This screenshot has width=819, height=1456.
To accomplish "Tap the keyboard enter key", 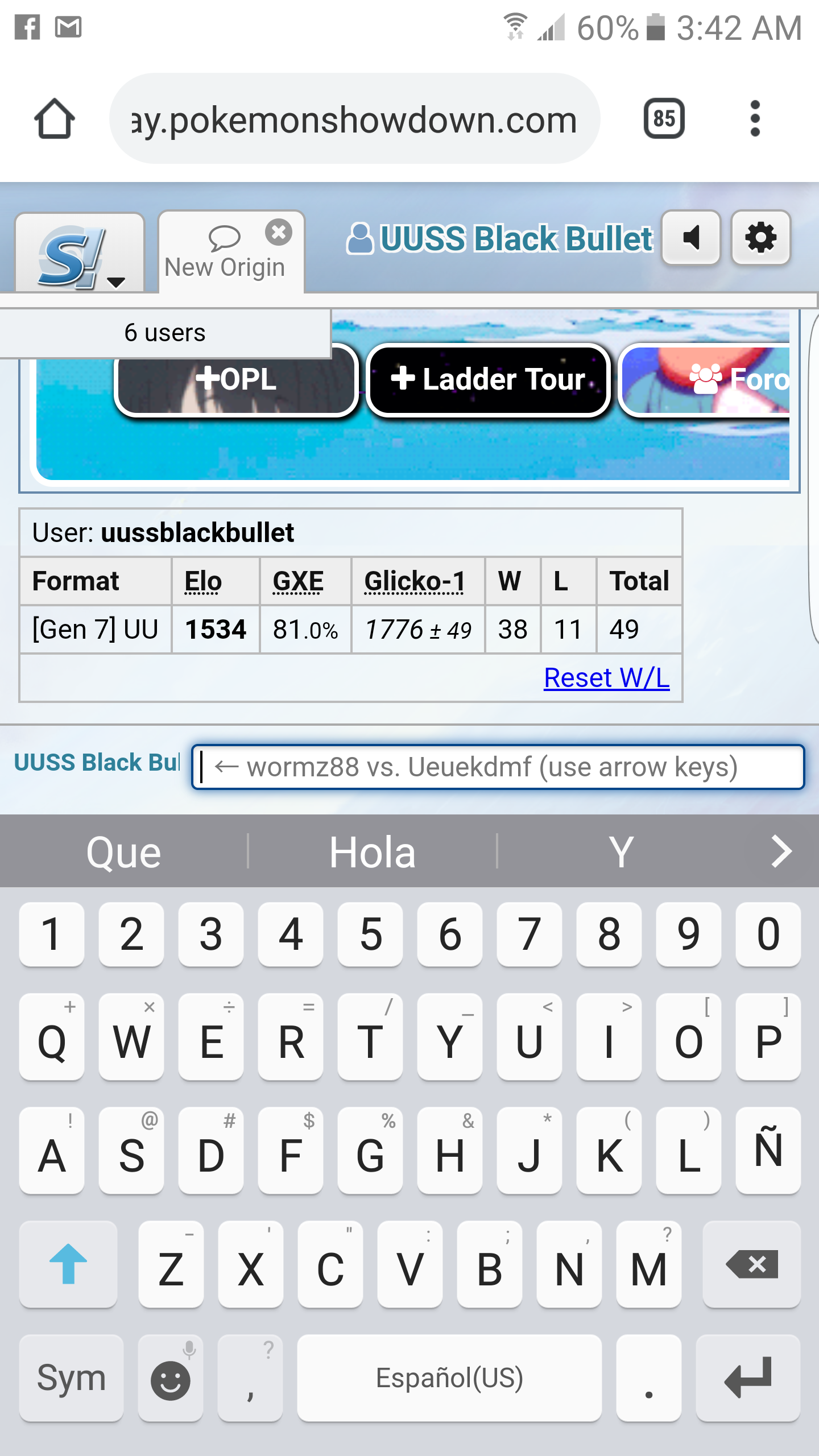I will 748,1378.
